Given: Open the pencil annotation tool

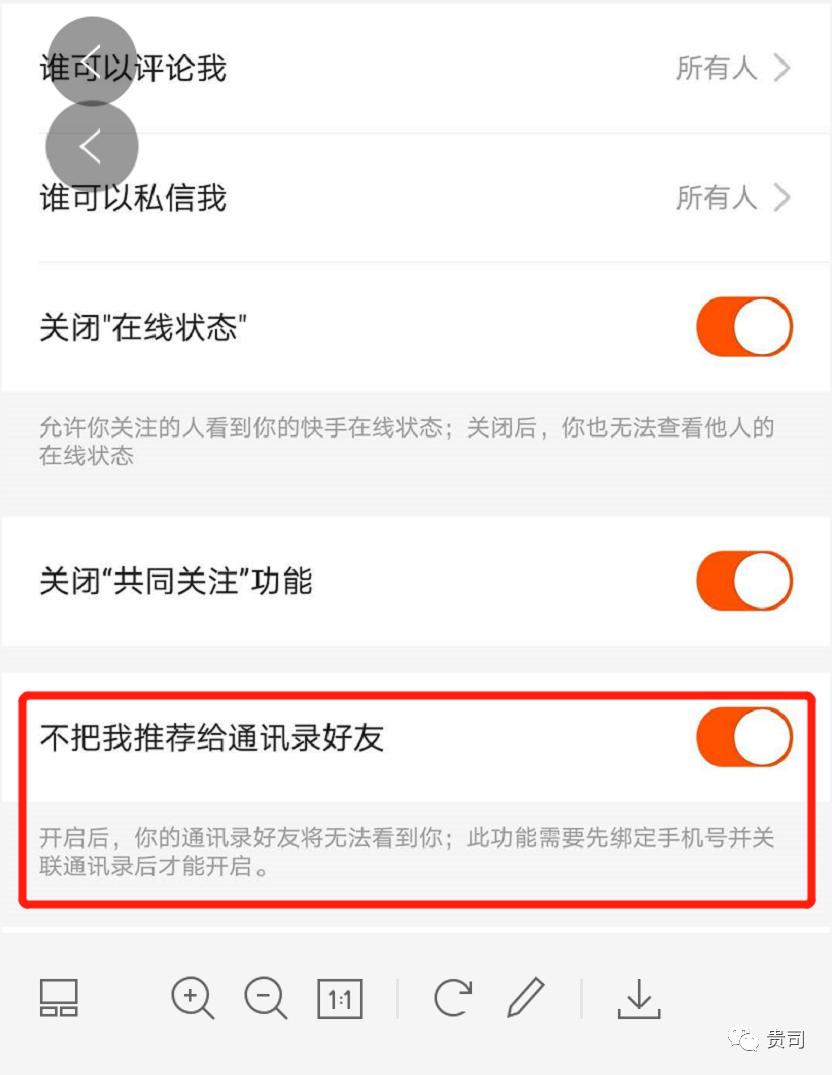Looking at the screenshot, I should [524, 998].
